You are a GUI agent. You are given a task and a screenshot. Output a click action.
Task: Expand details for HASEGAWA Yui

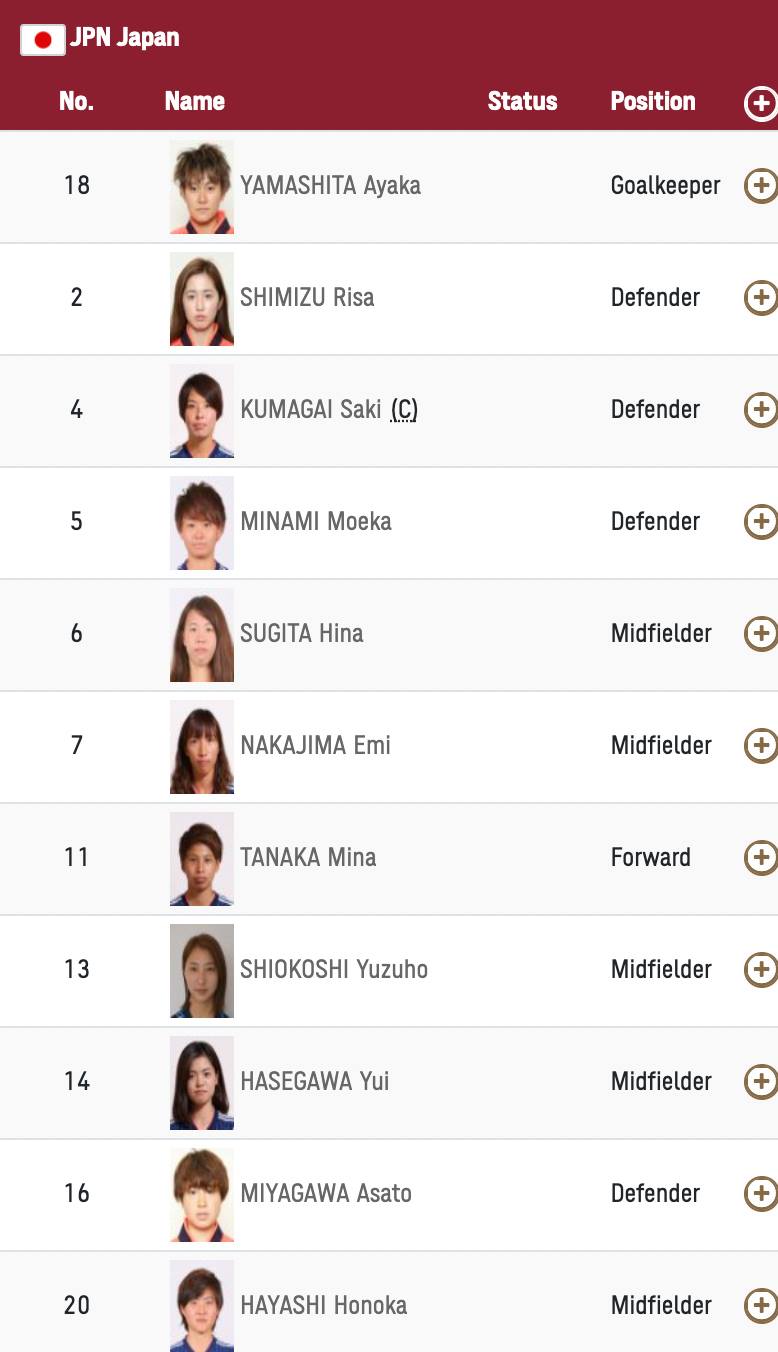point(761,1081)
